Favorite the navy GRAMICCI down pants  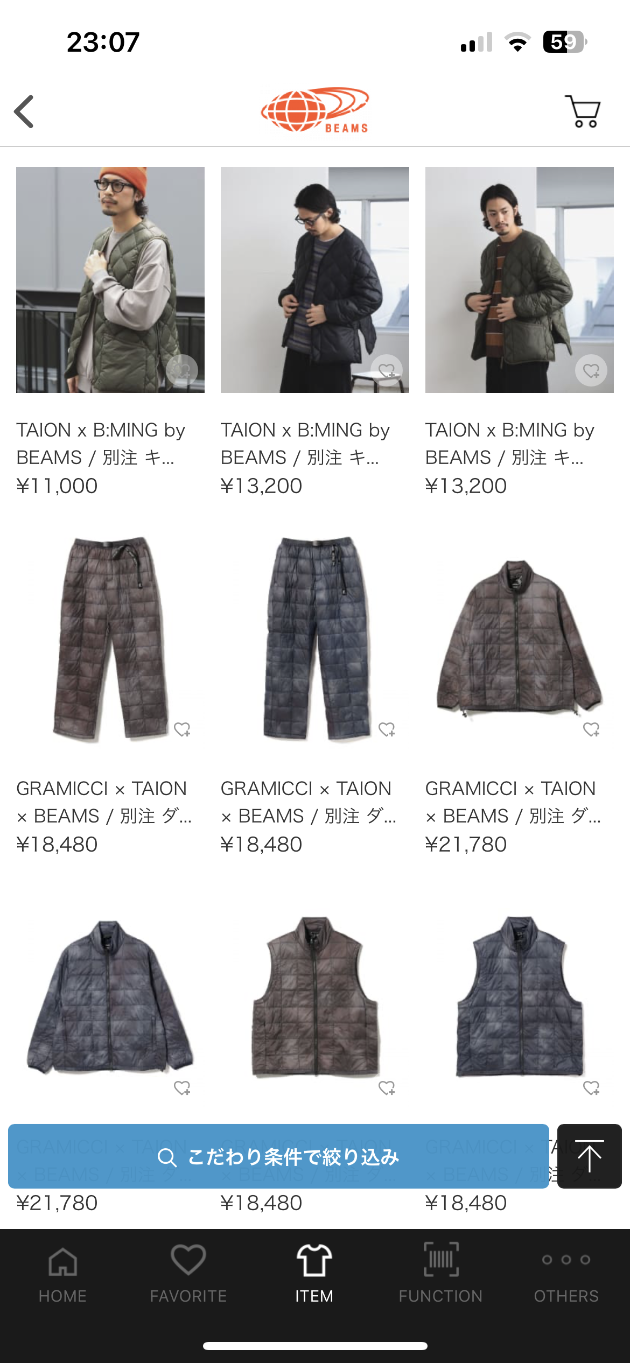[x=387, y=730]
